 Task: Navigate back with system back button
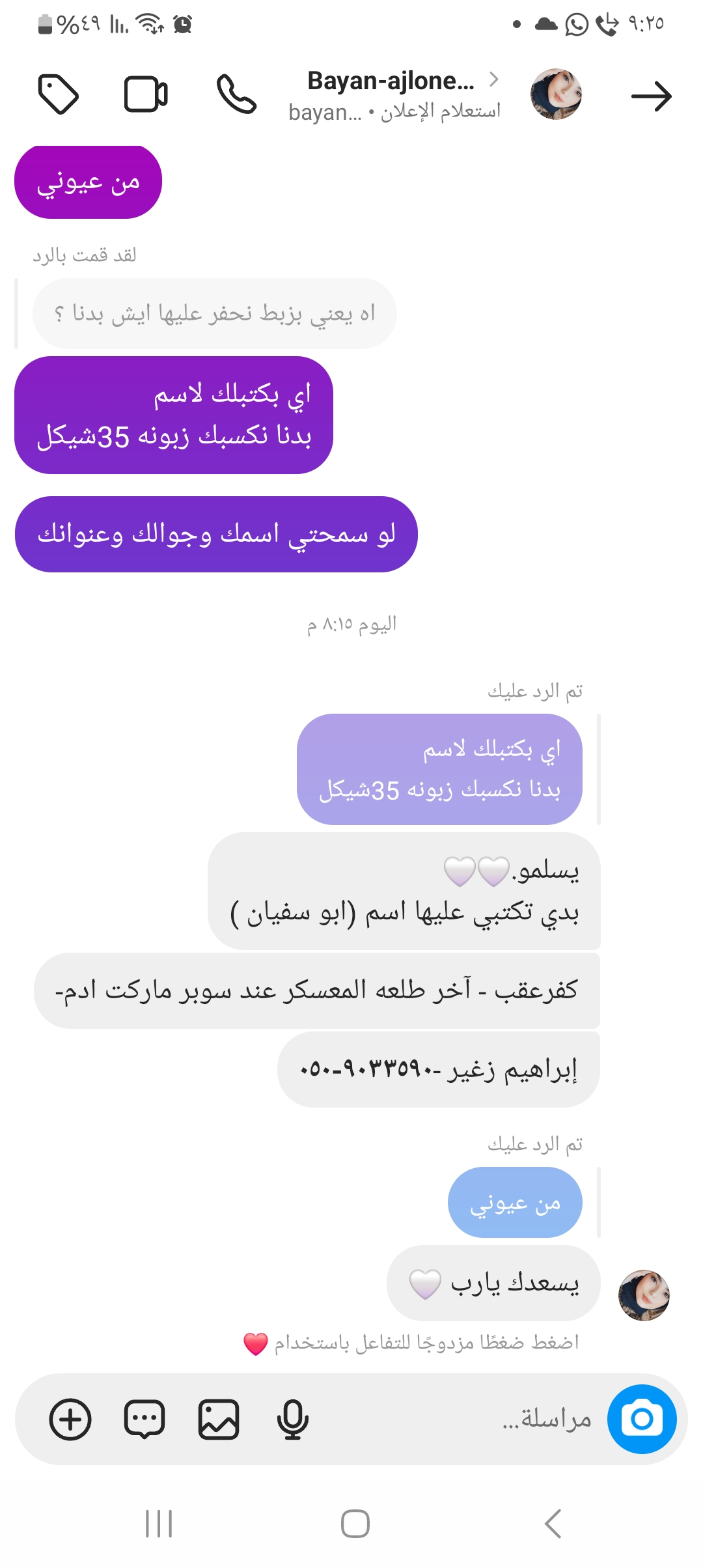coord(553,1524)
